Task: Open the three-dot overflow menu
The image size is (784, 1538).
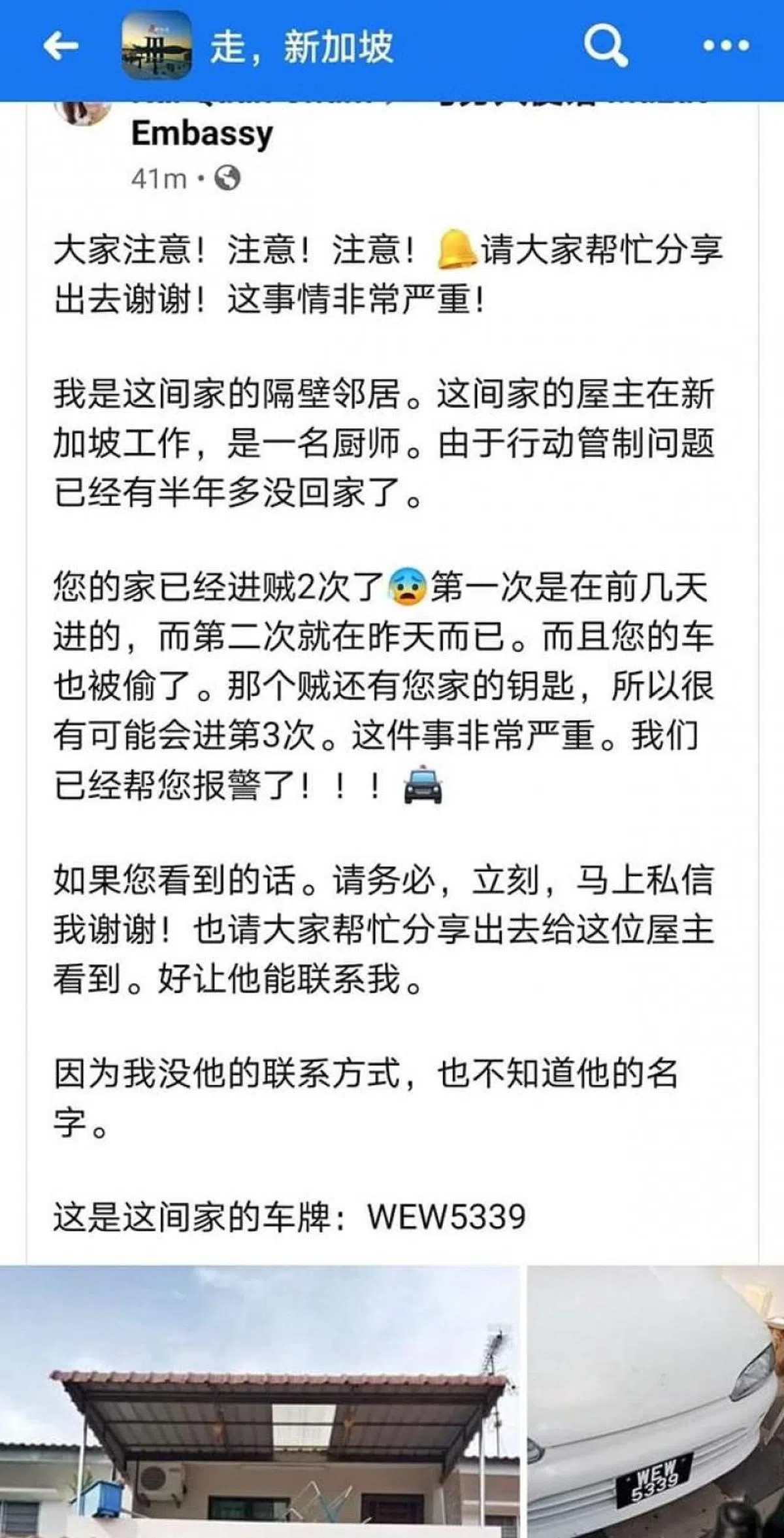Action: coord(726,46)
